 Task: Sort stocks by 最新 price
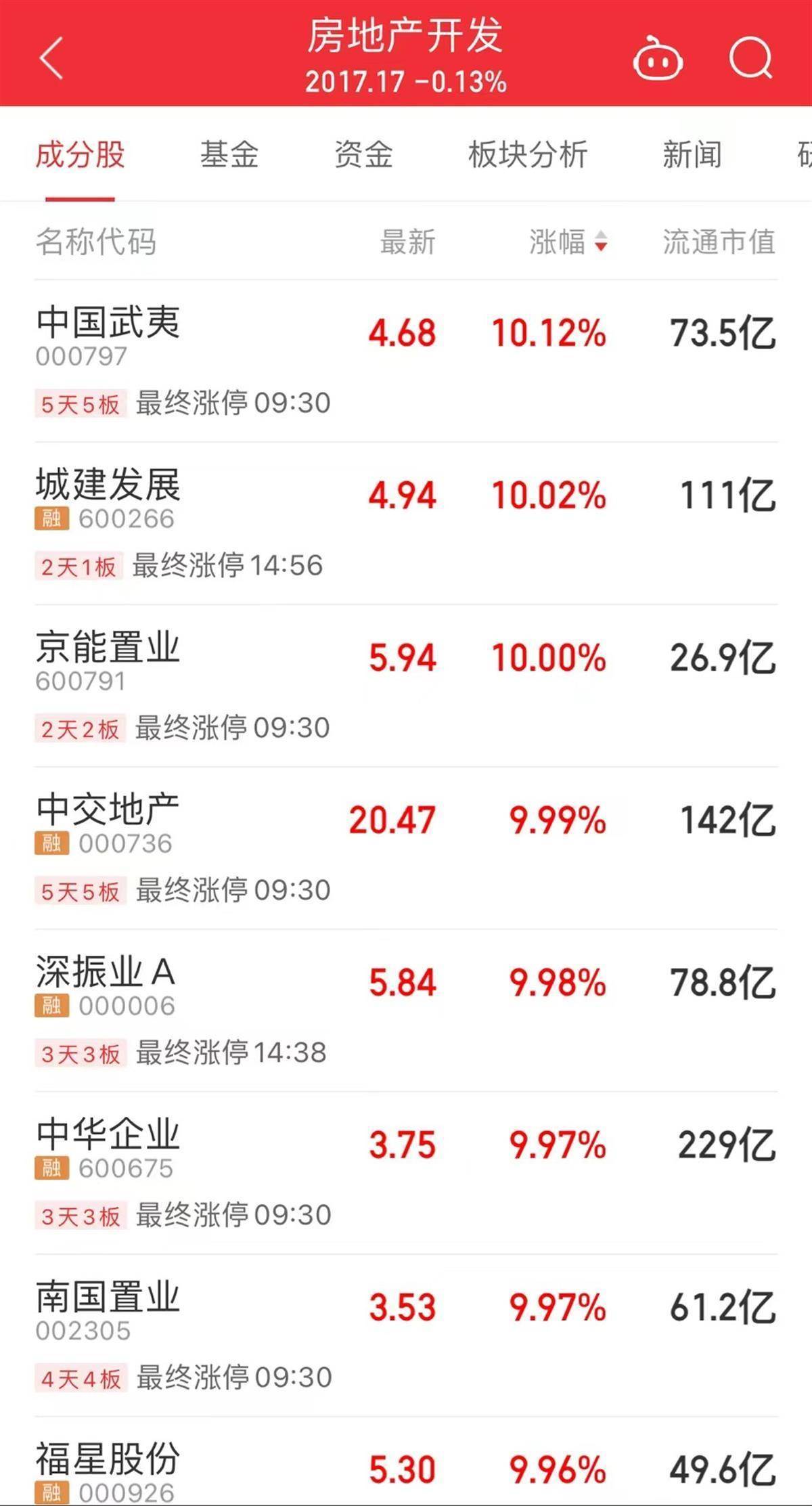tap(407, 242)
